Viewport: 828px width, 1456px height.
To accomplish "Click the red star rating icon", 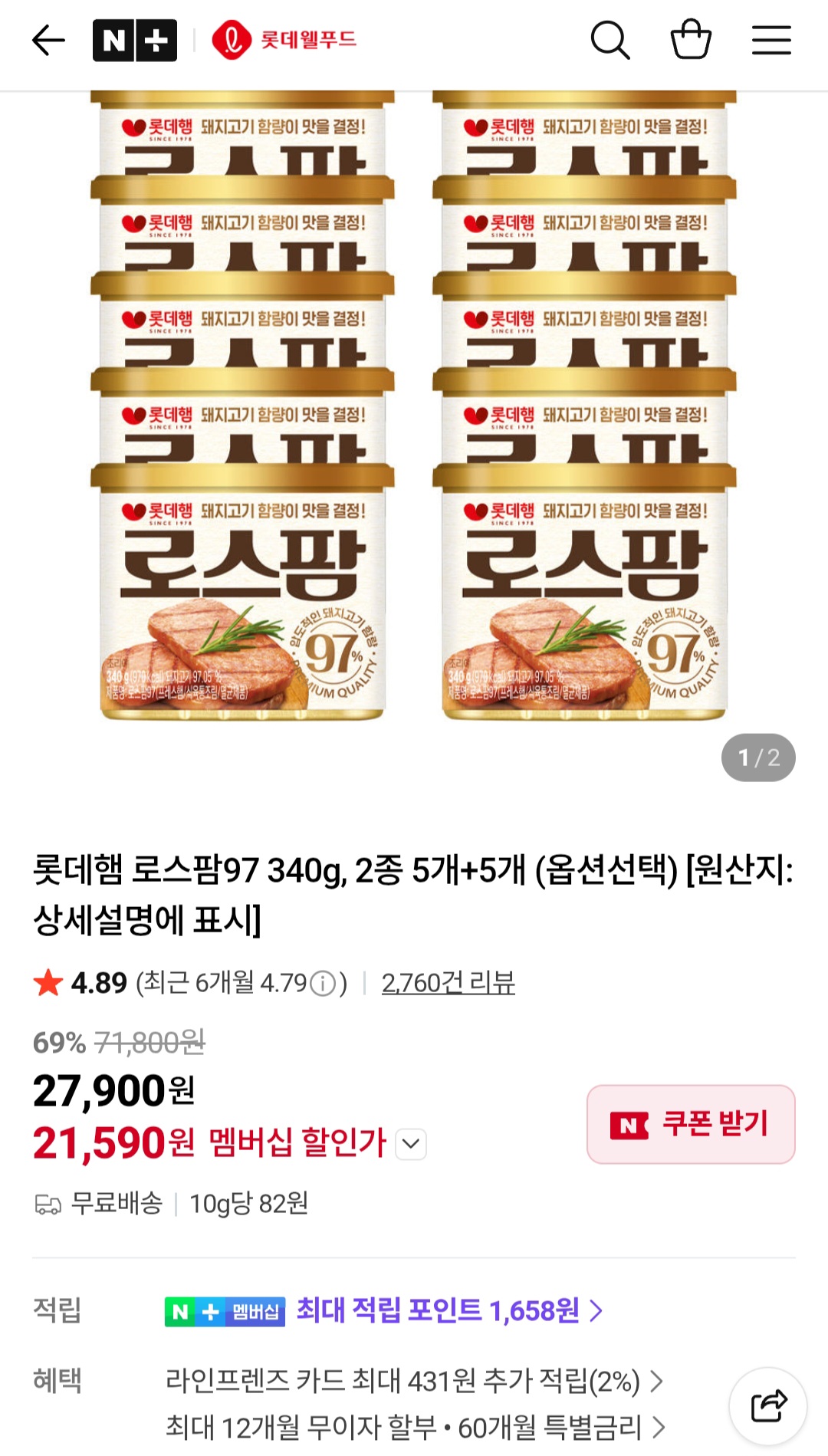I will 48,981.
